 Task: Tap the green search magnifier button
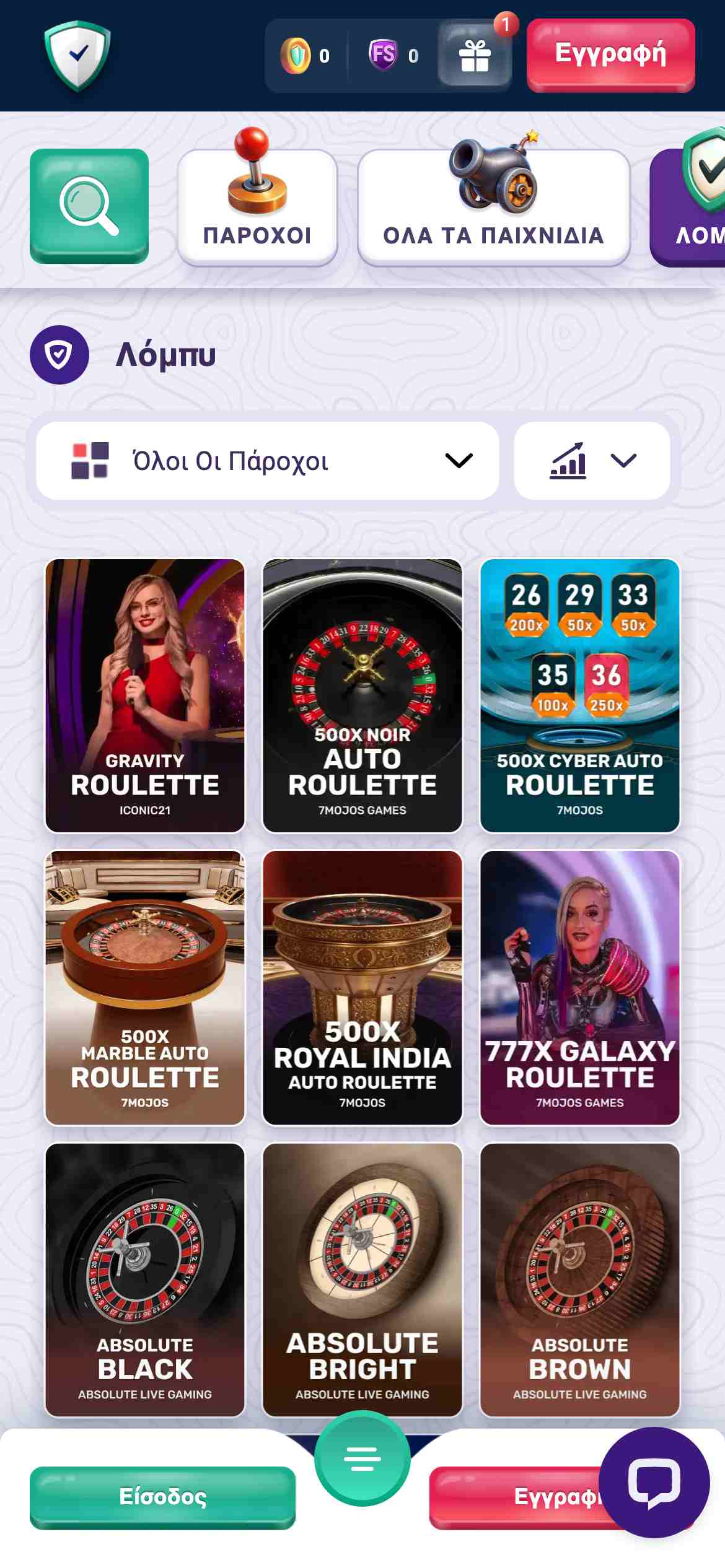pos(89,206)
